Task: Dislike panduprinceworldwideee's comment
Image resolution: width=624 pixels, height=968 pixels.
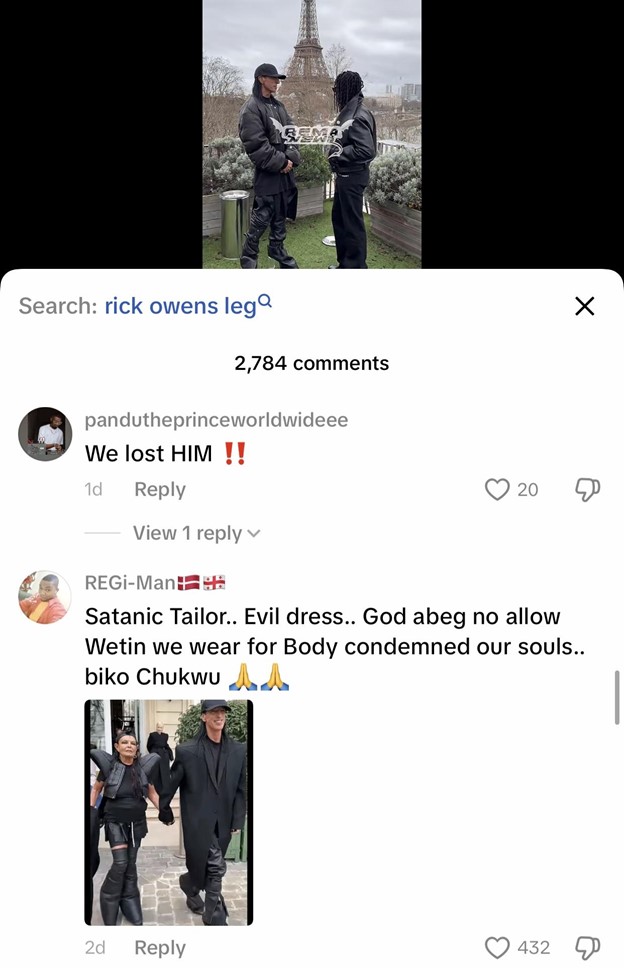Action: point(587,489)
